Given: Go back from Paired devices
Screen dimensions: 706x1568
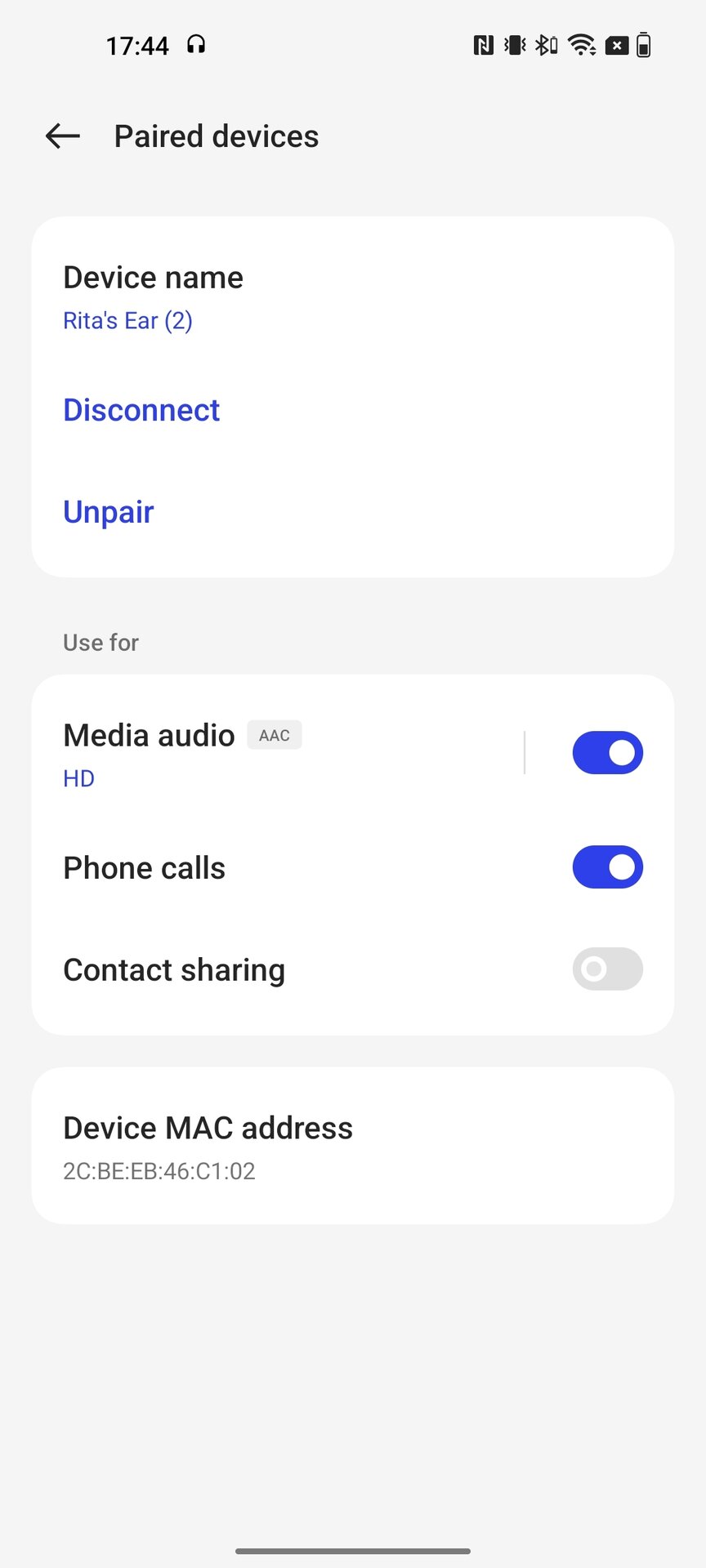Looking at the screenshot, I should (62, 136).
